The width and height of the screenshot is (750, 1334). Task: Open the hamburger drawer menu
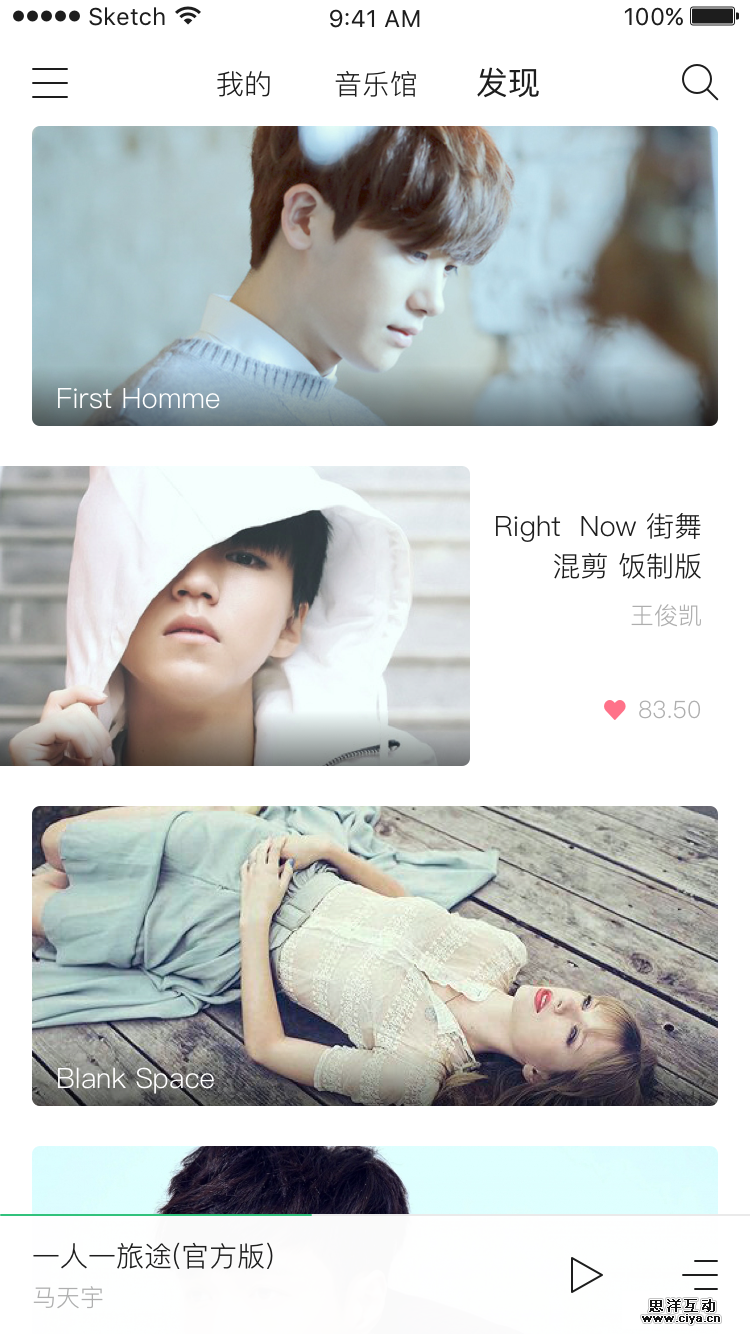click(50, 83)
